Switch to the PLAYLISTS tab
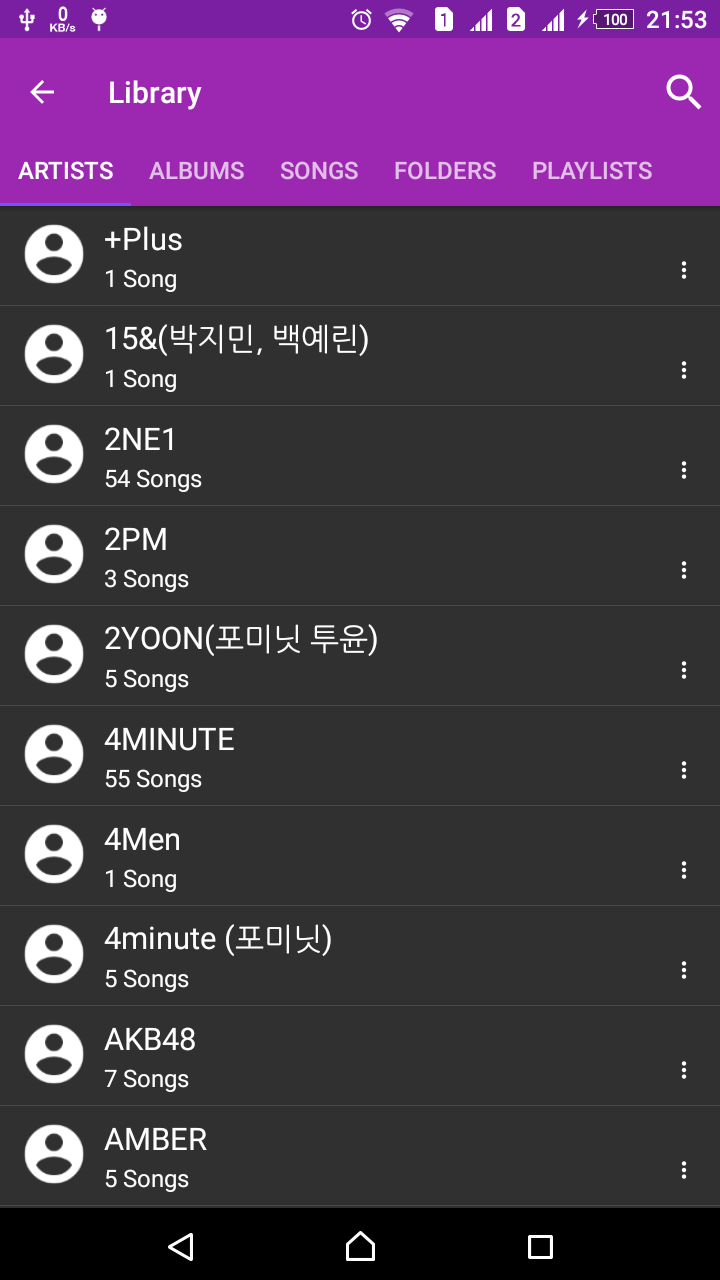This screenshot has width=720, height=1280. [x=591, y=170]
